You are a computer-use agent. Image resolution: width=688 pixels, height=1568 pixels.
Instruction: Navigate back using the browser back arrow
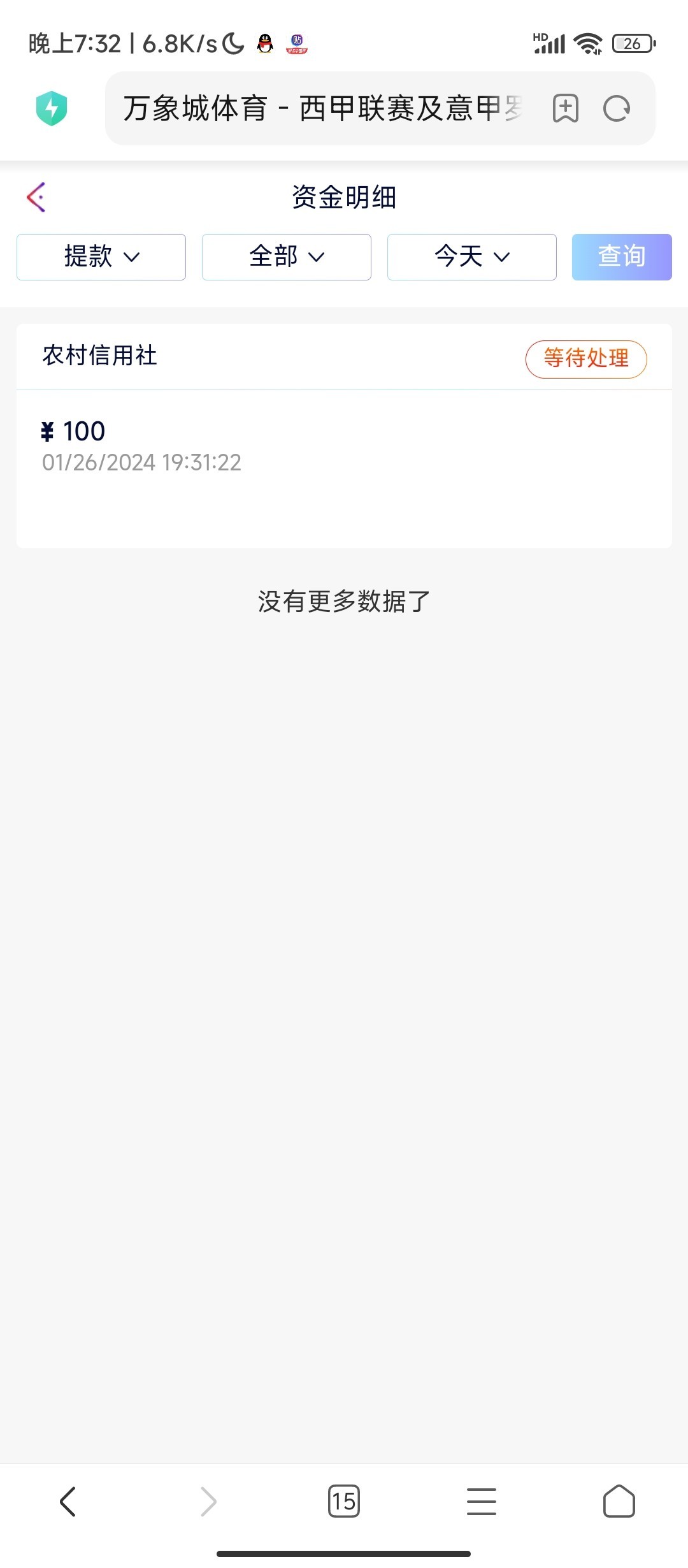tap(68, 1501)
